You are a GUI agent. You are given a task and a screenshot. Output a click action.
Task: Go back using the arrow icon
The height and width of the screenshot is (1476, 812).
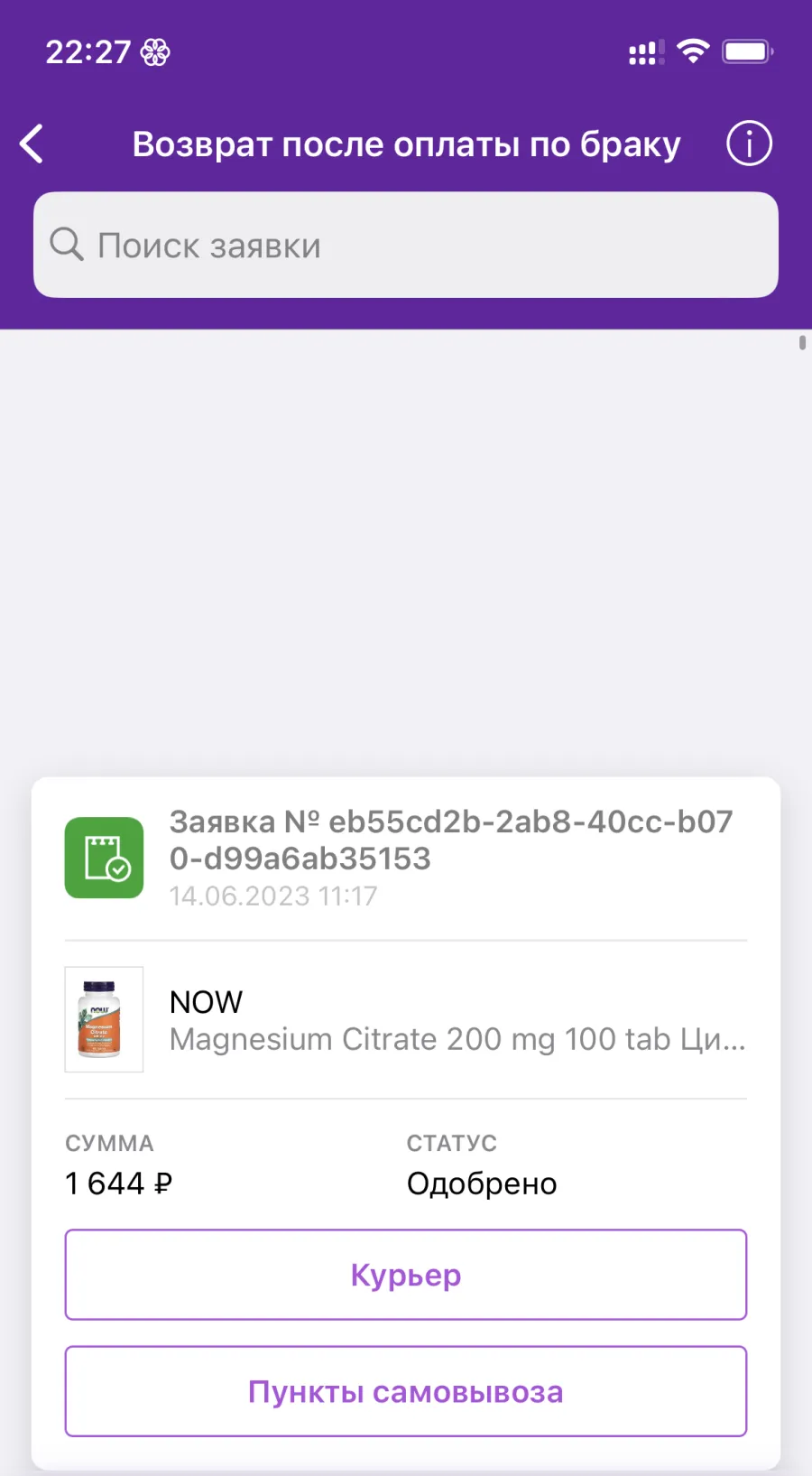pyautogui.click(x=32, y=144)
